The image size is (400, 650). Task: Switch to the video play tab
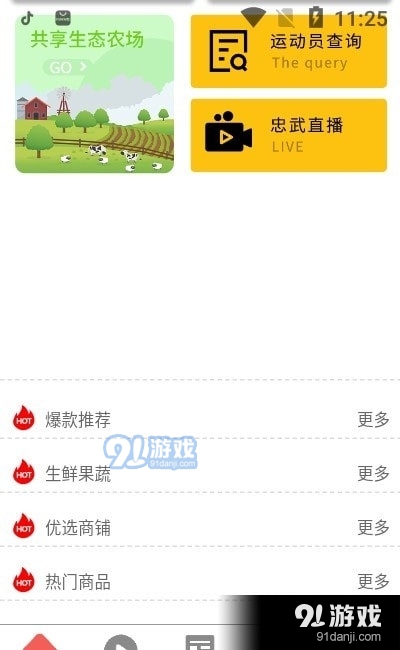120,642
